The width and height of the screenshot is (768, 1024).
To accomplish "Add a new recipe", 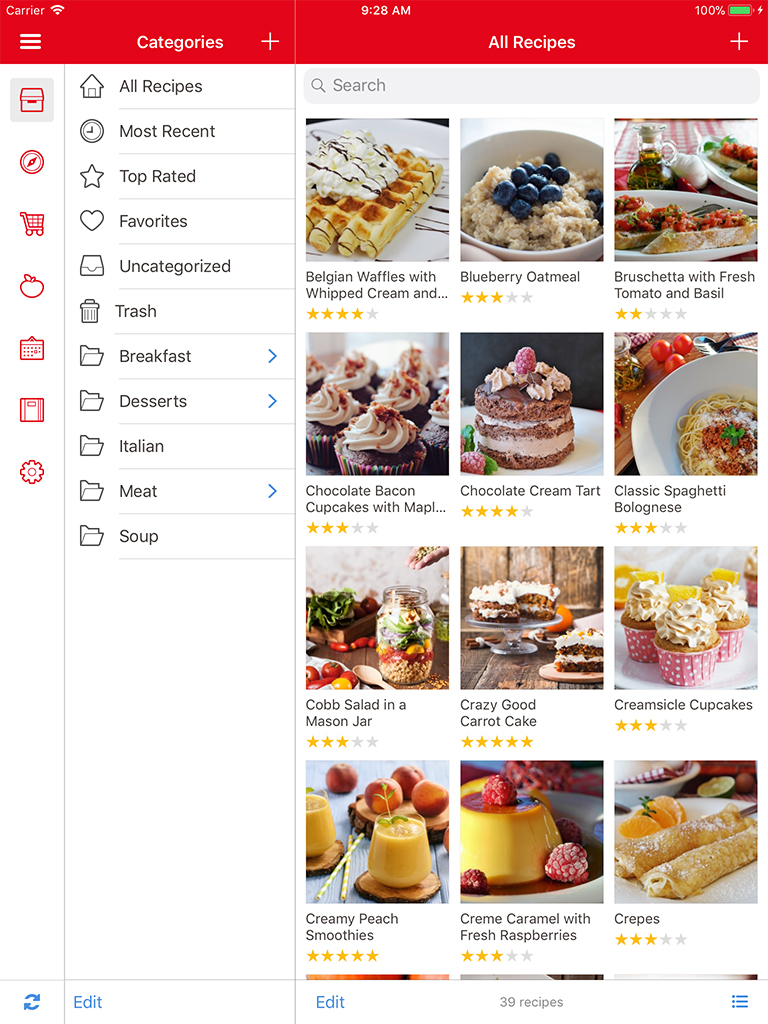I will [739, 41].
